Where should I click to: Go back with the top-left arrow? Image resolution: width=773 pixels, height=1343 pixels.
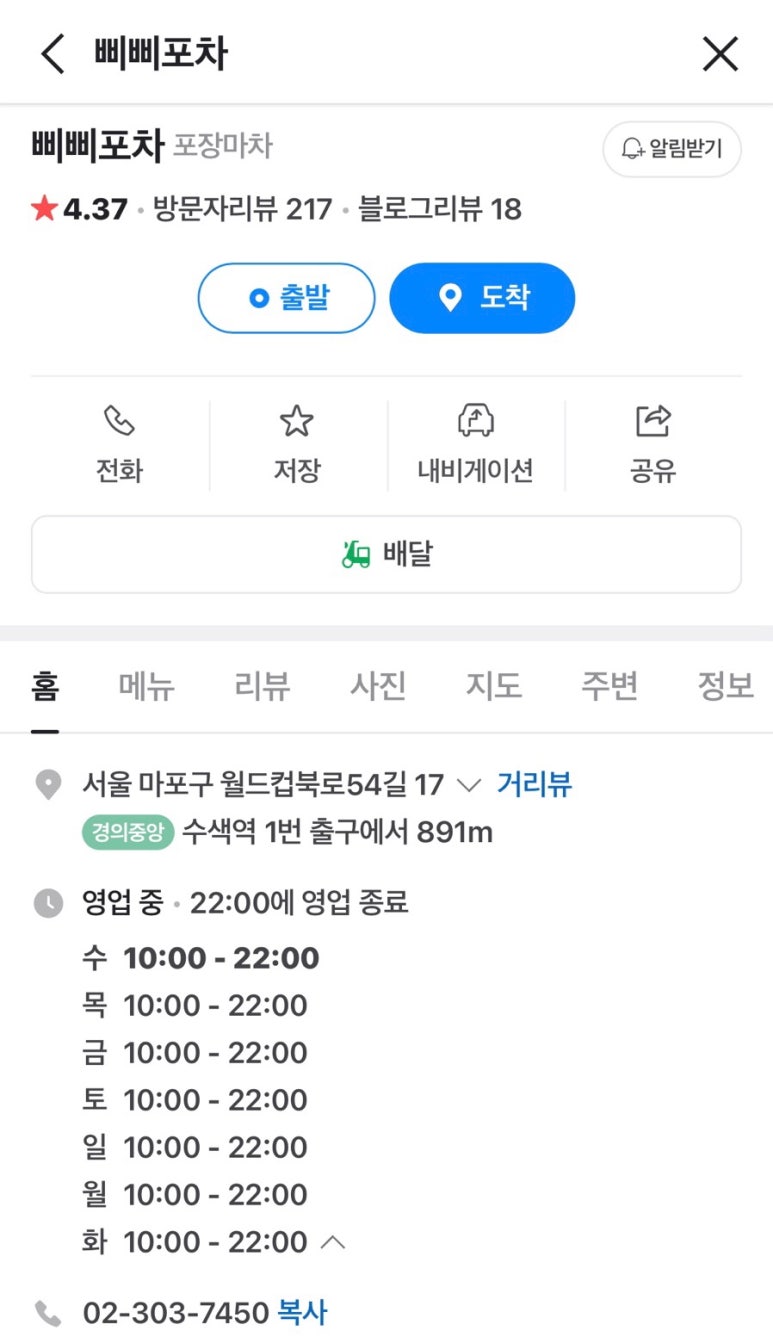[x=52, y=53]
